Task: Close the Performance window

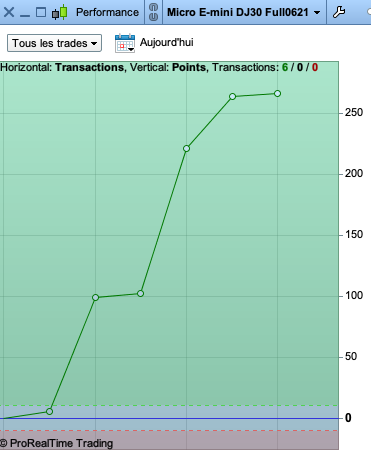Action: tap(9, 12)
